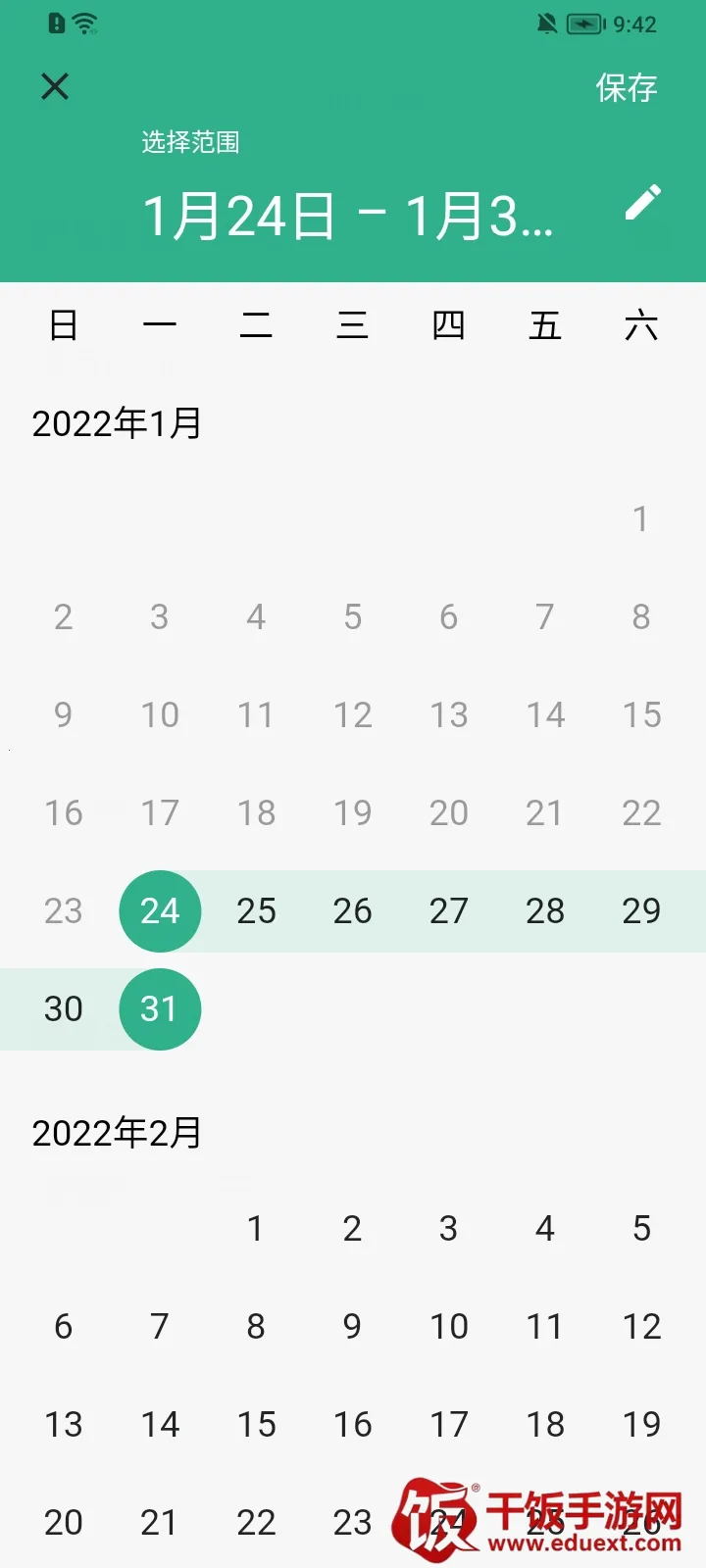Pick February 3 in the calendar
This screenshot has width=706, height=1568.
click(449, 1229)
